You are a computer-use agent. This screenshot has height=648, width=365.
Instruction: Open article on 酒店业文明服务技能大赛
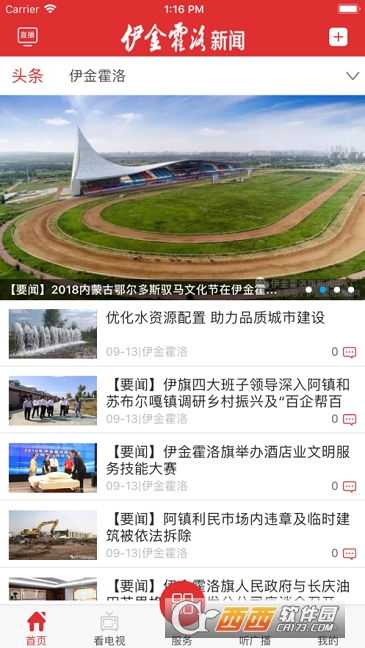[x=182, y=467]
